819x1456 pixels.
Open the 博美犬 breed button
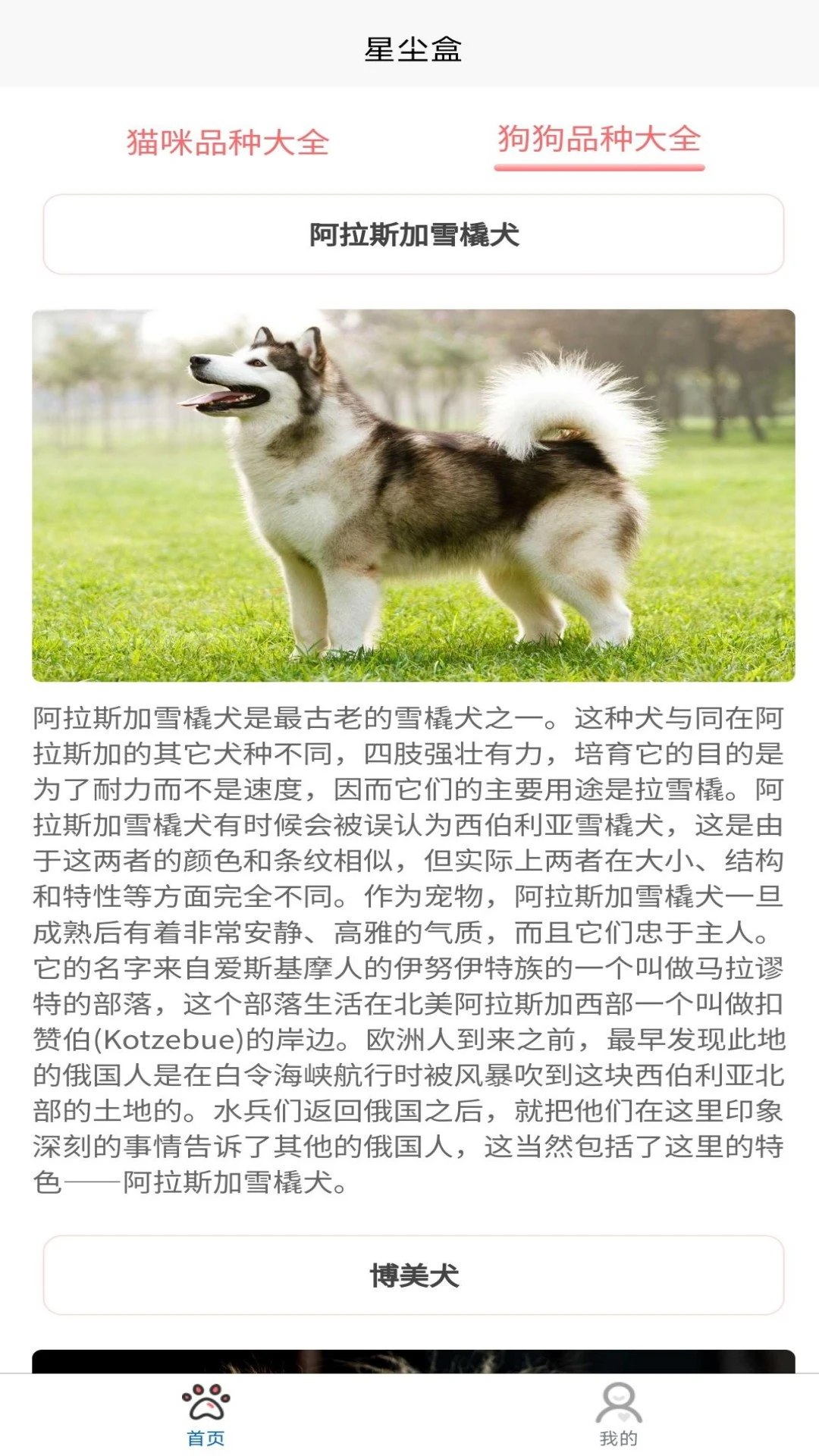coord(413,1275)
